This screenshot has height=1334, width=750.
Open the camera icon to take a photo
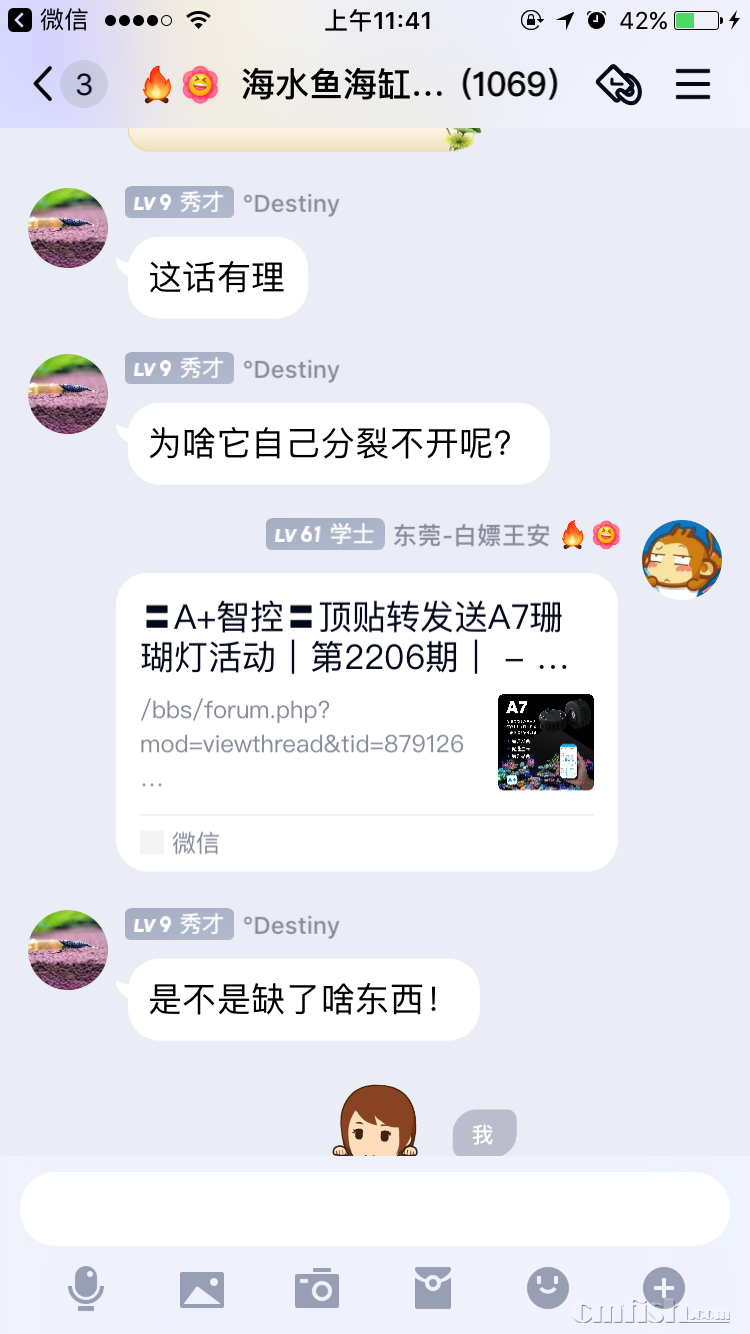point(317,1288)
